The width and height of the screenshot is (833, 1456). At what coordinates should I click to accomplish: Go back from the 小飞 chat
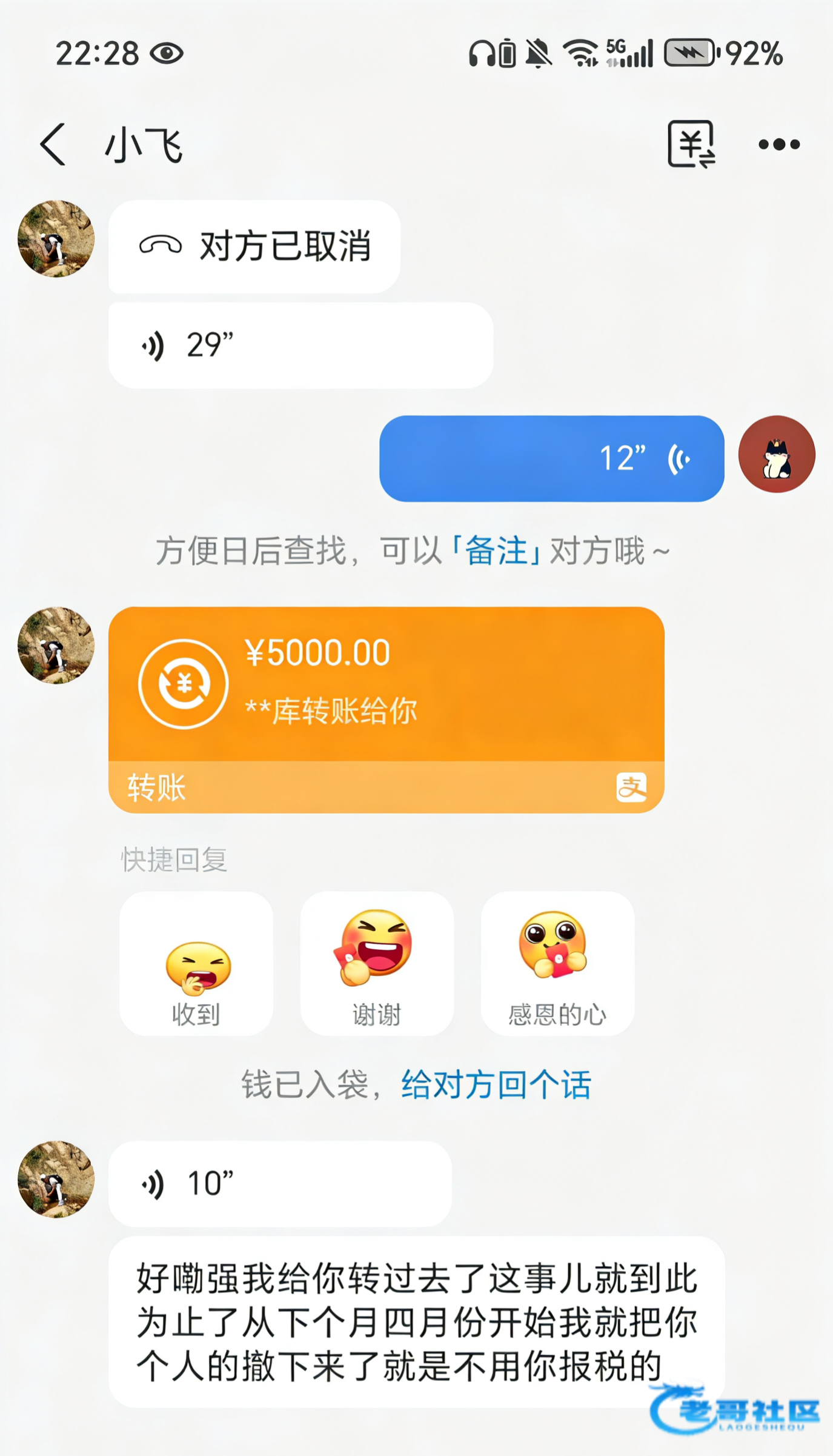(53, 144)
